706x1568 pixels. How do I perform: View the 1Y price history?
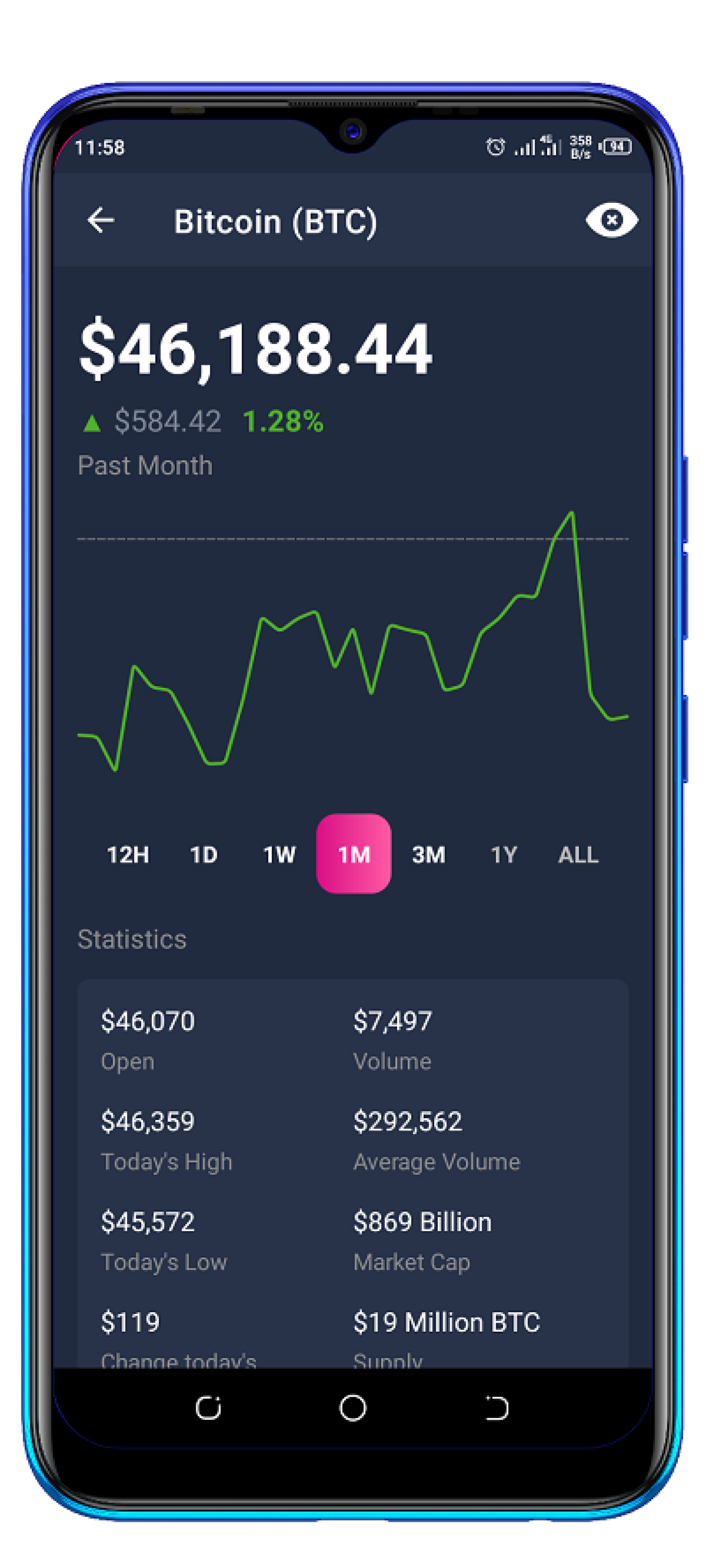504,855
